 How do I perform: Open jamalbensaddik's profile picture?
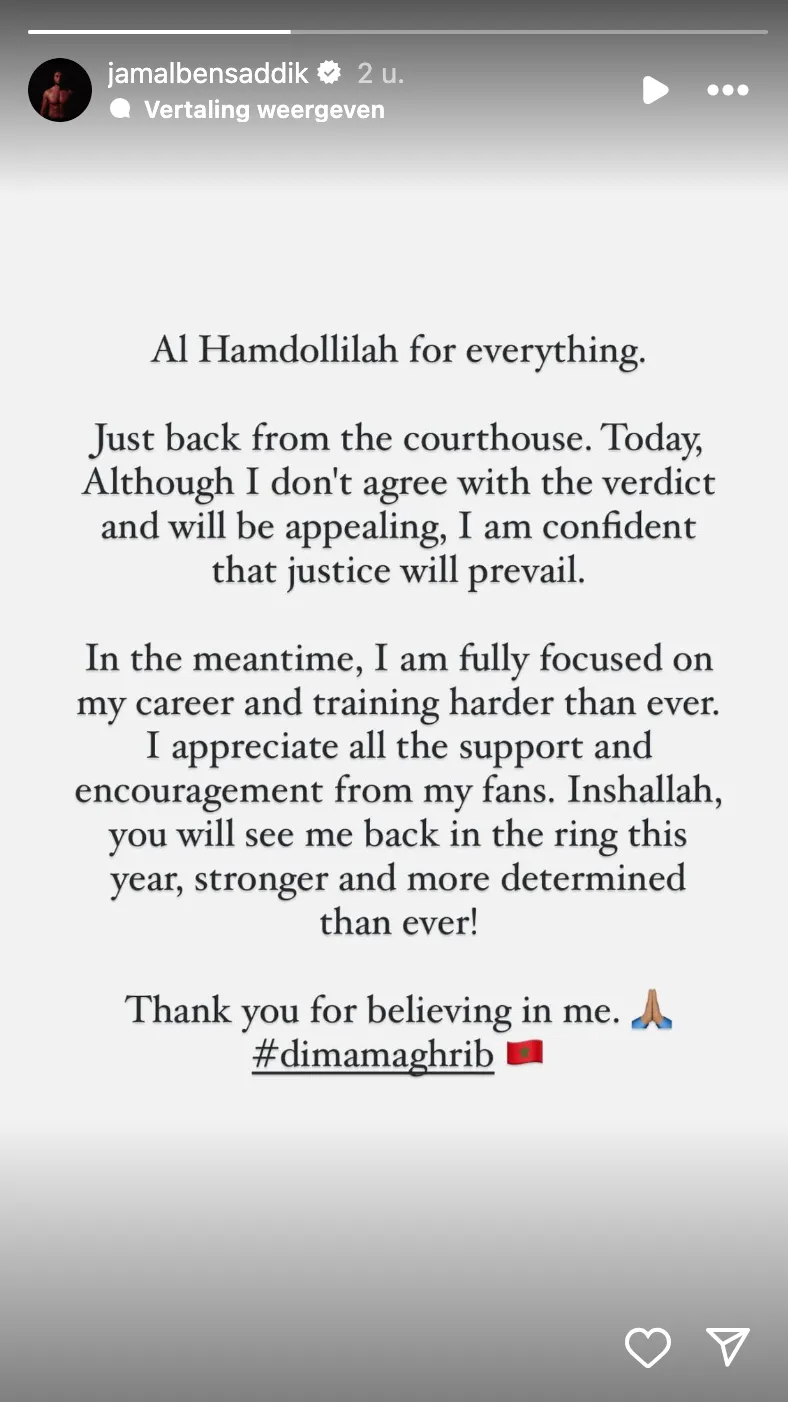click(60, 90)
